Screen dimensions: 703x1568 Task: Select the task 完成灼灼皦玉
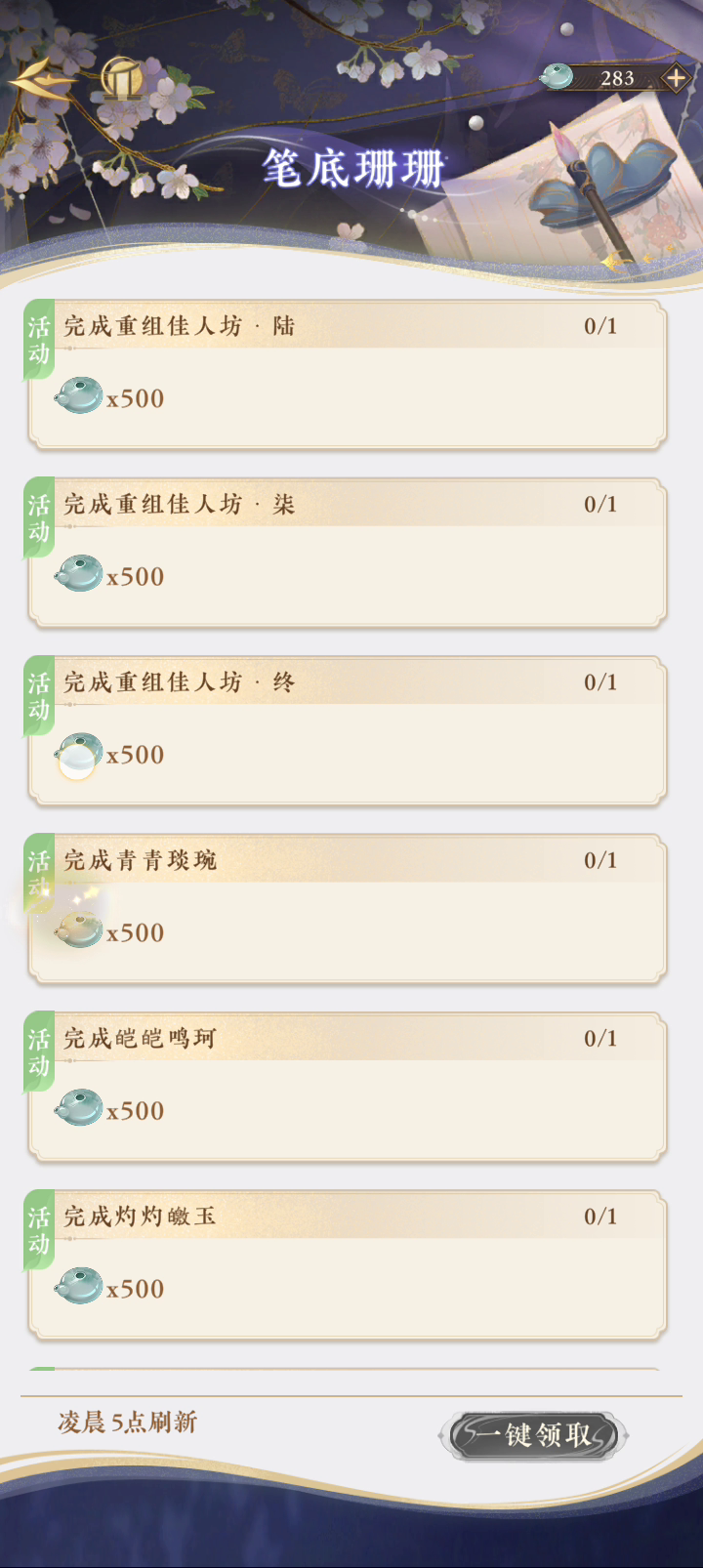click(346, 1266)
